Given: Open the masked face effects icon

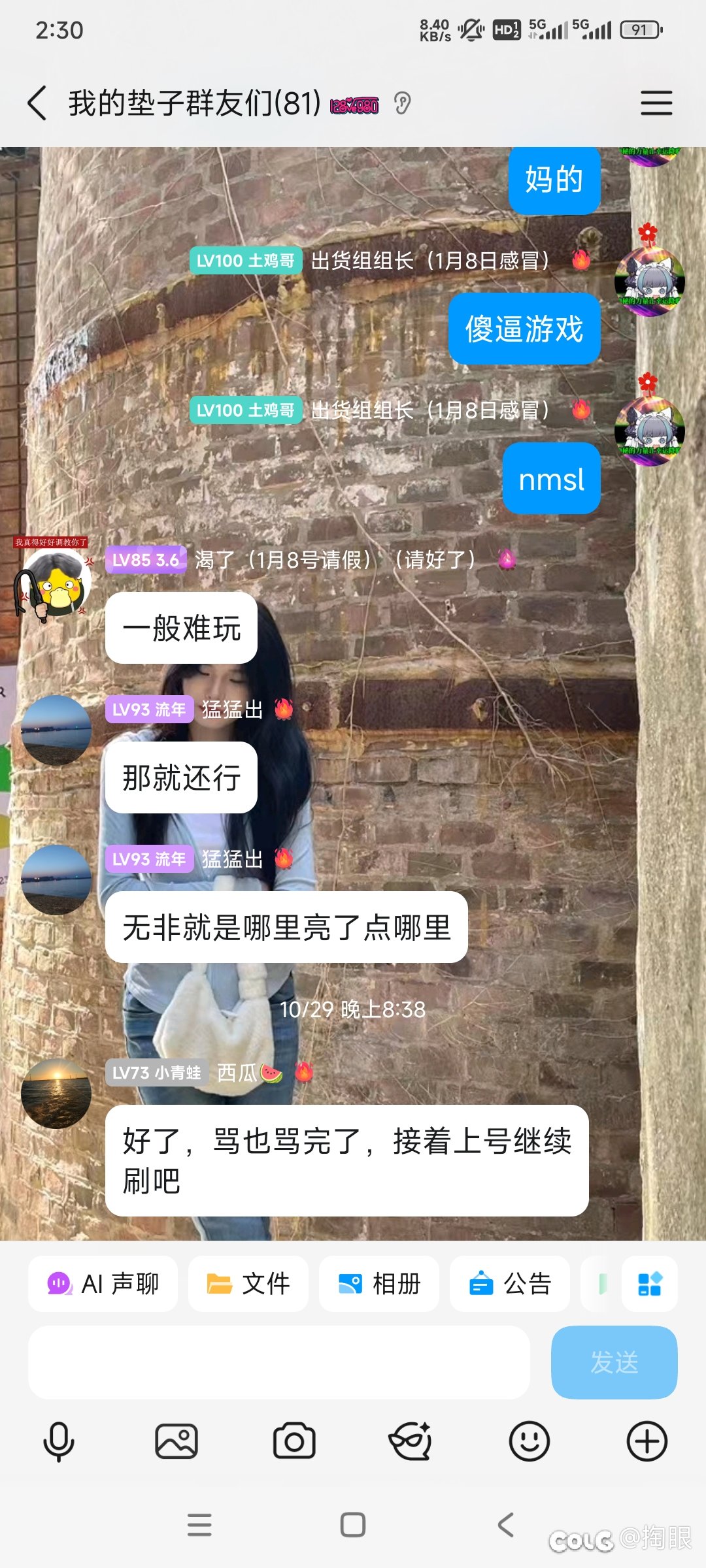Looking at the screenshot, I should [411, 1441].
